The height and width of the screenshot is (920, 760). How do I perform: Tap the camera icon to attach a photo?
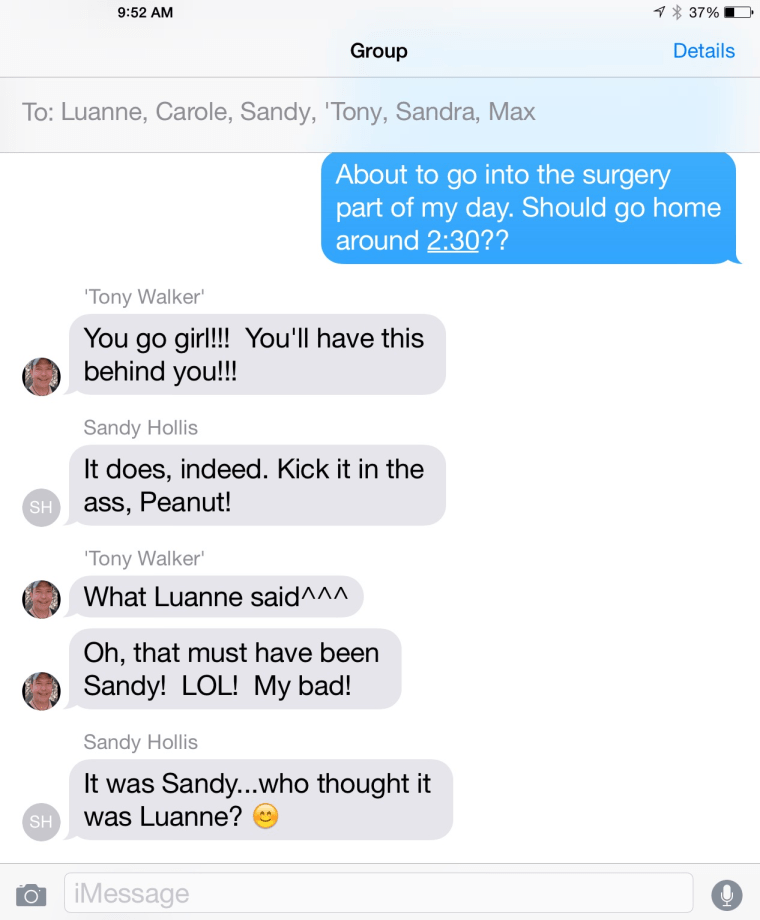click(31, 894)
